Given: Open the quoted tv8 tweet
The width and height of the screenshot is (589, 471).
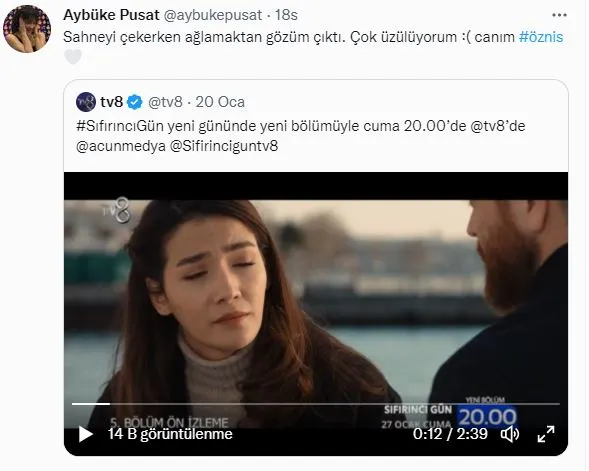Looking at the screenshot, I should pyautogui.click(x=316, y=126).
